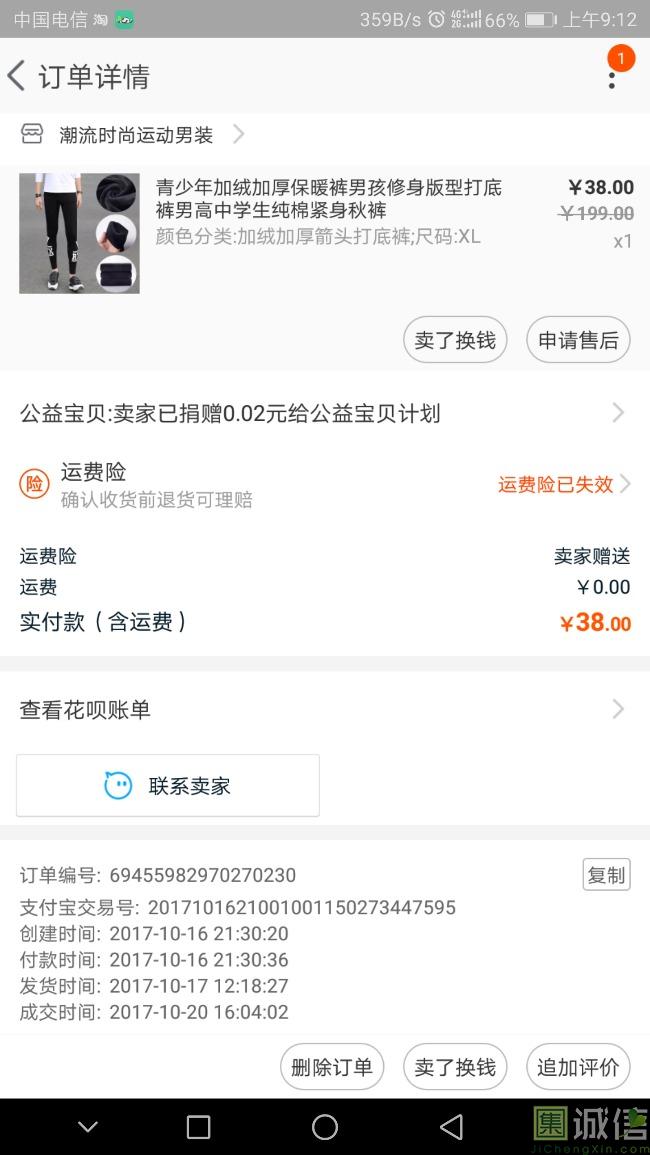Tap 追加评价 to add a follow-up review
The height and width of the screenshot is (1155, 650).
(x=578, y=1067)
